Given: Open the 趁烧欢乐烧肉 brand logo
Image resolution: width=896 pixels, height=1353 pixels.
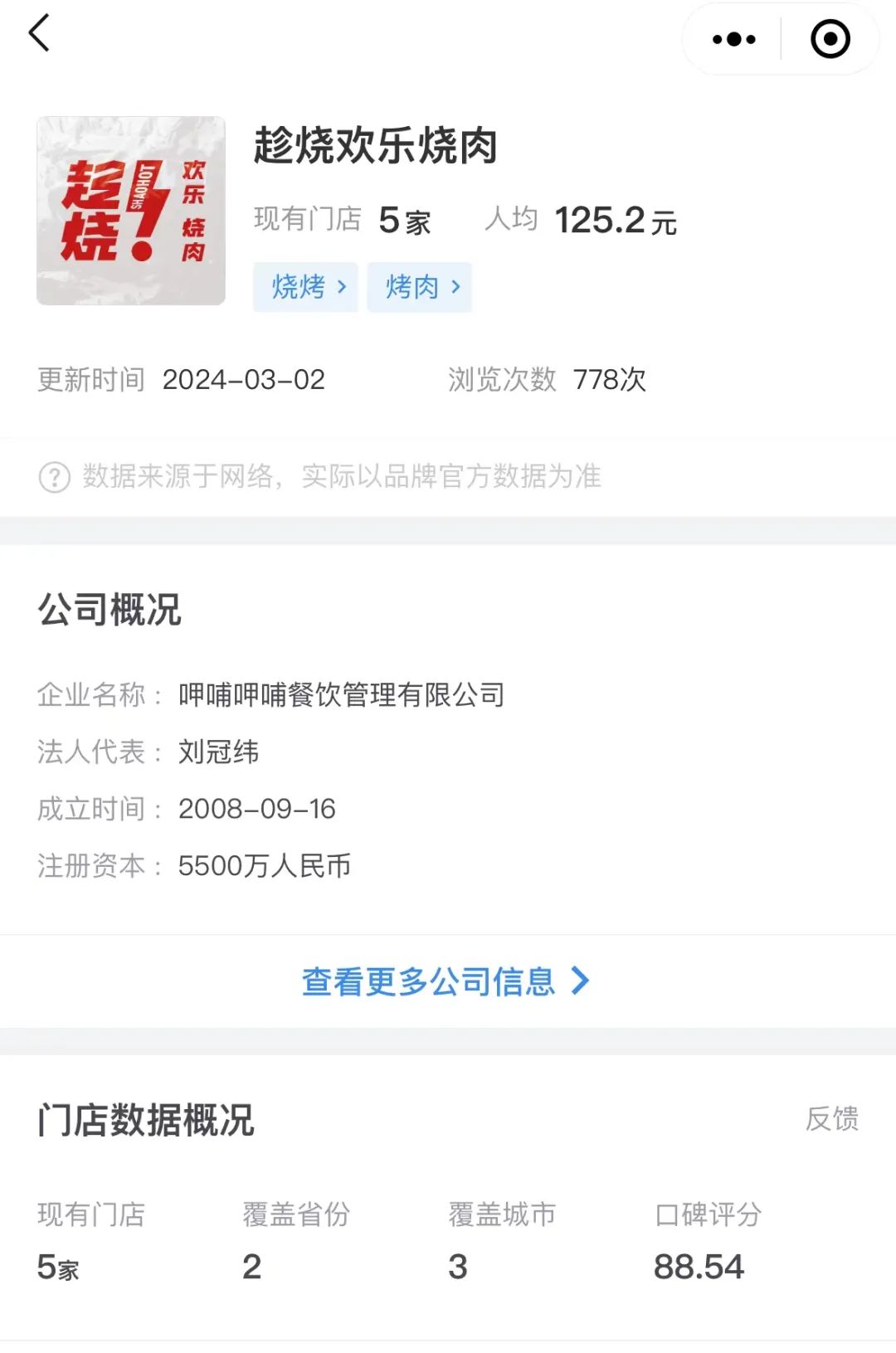Looking at the screenshot, I should pyautogui.click(x=130, y=214).
